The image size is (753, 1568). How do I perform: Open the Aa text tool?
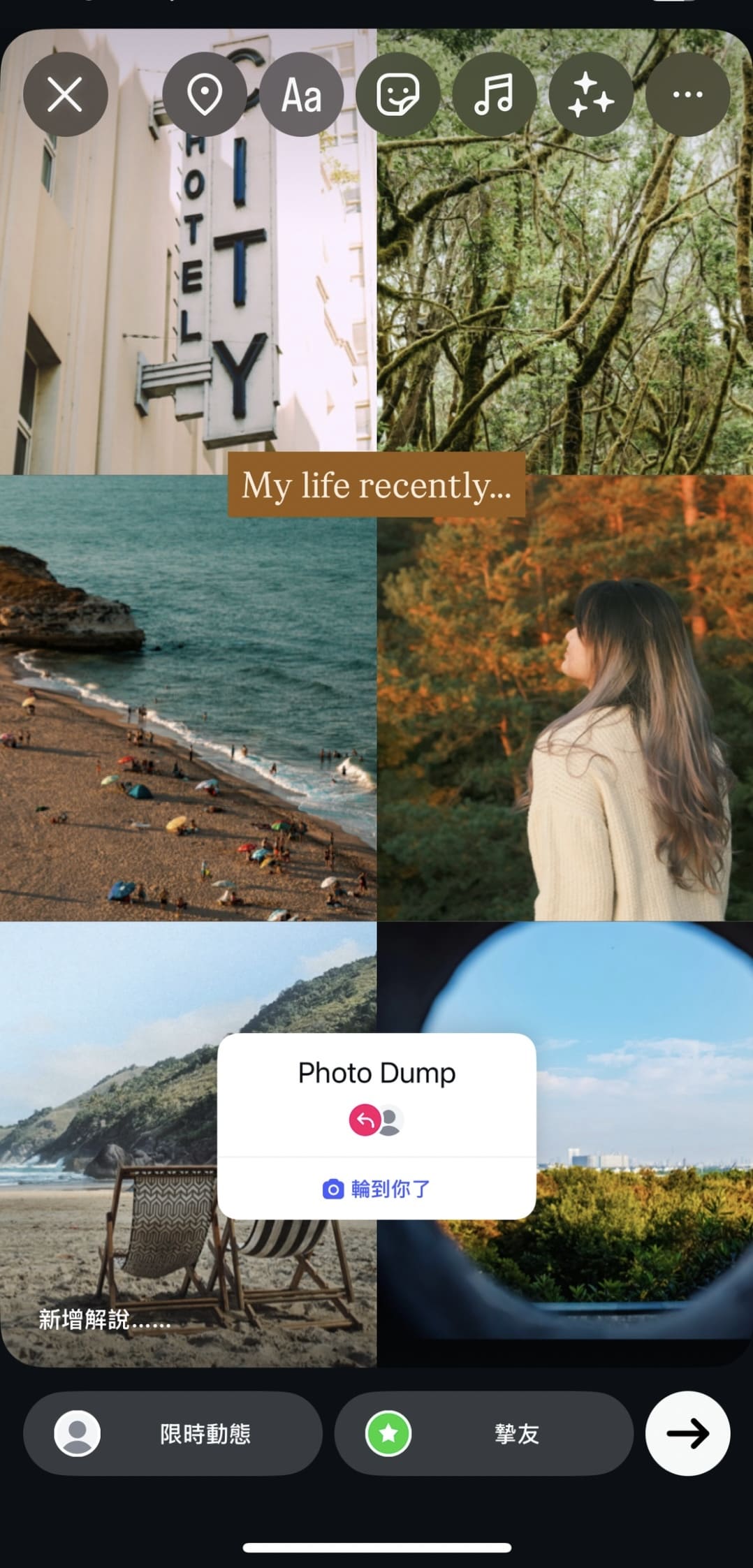pos(301,94)
